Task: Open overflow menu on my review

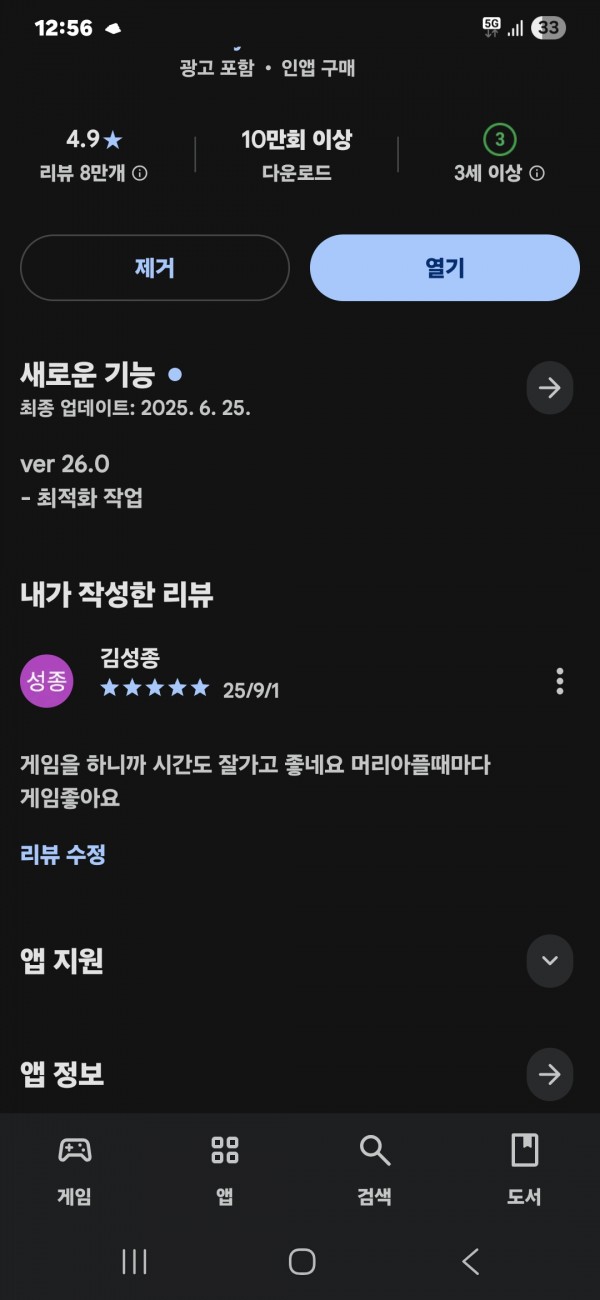Action: [x=560, y=681]
